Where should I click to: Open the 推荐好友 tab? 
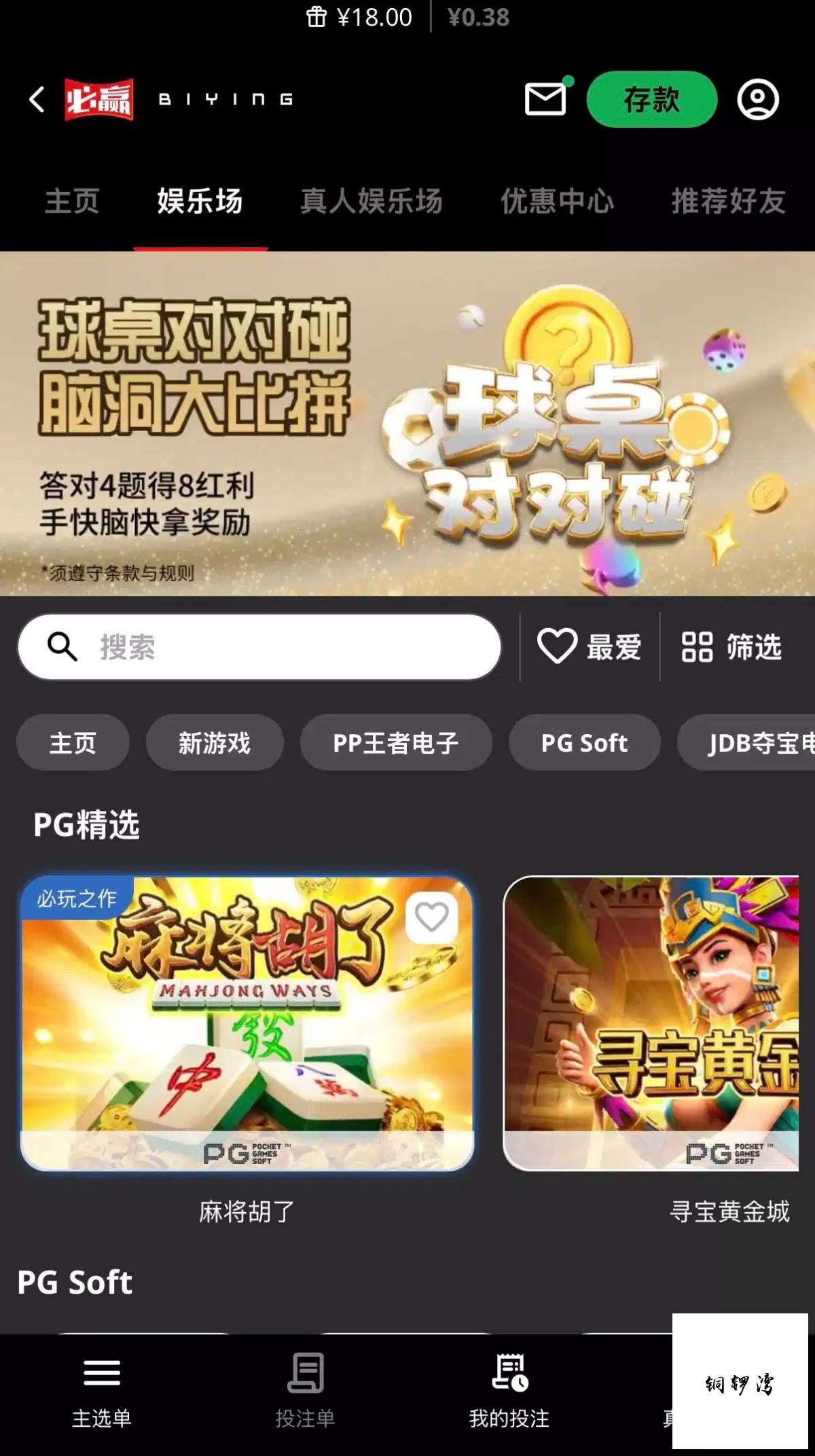(728, 201)
